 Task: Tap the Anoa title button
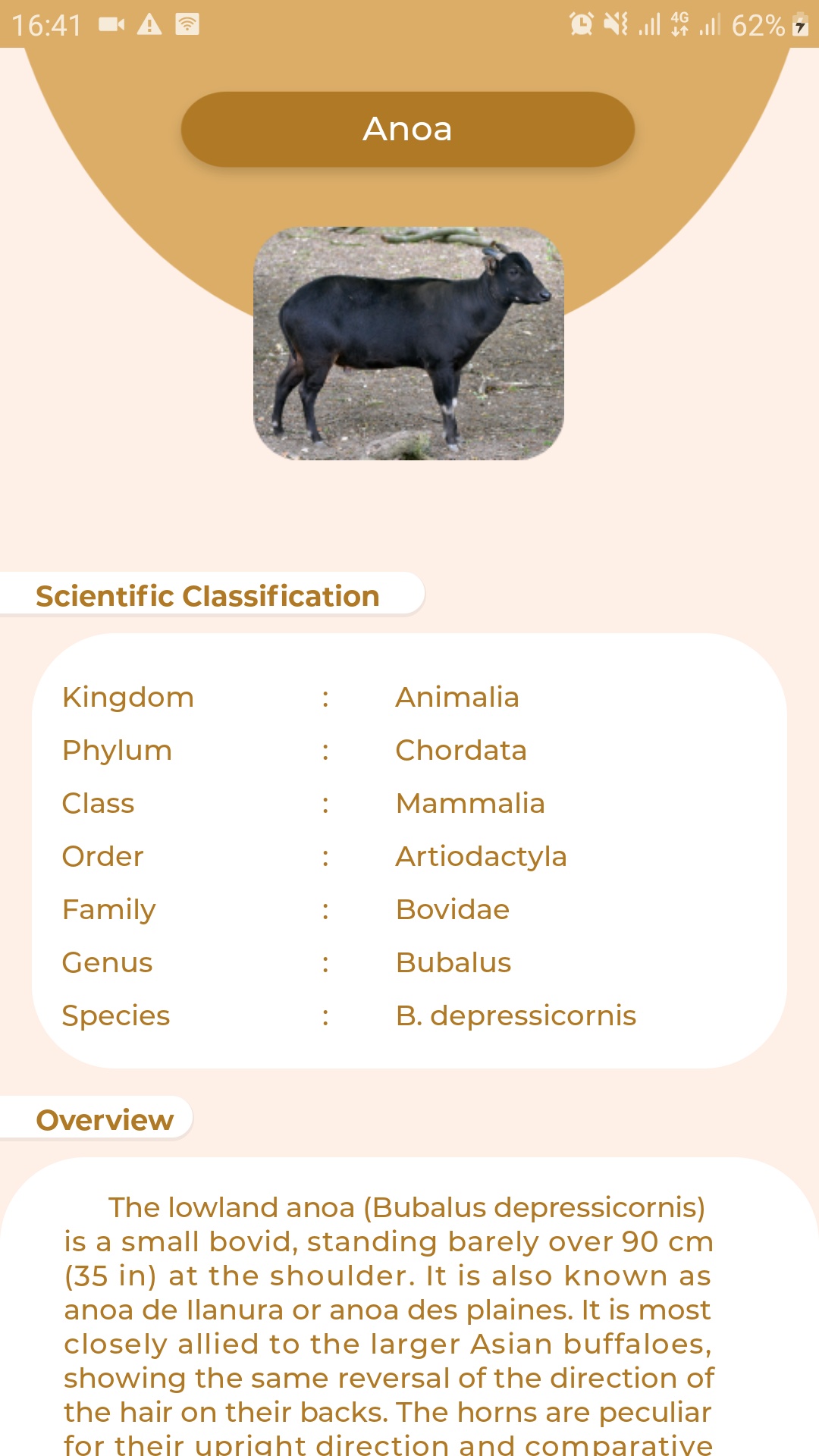click(x=408, y=129)
